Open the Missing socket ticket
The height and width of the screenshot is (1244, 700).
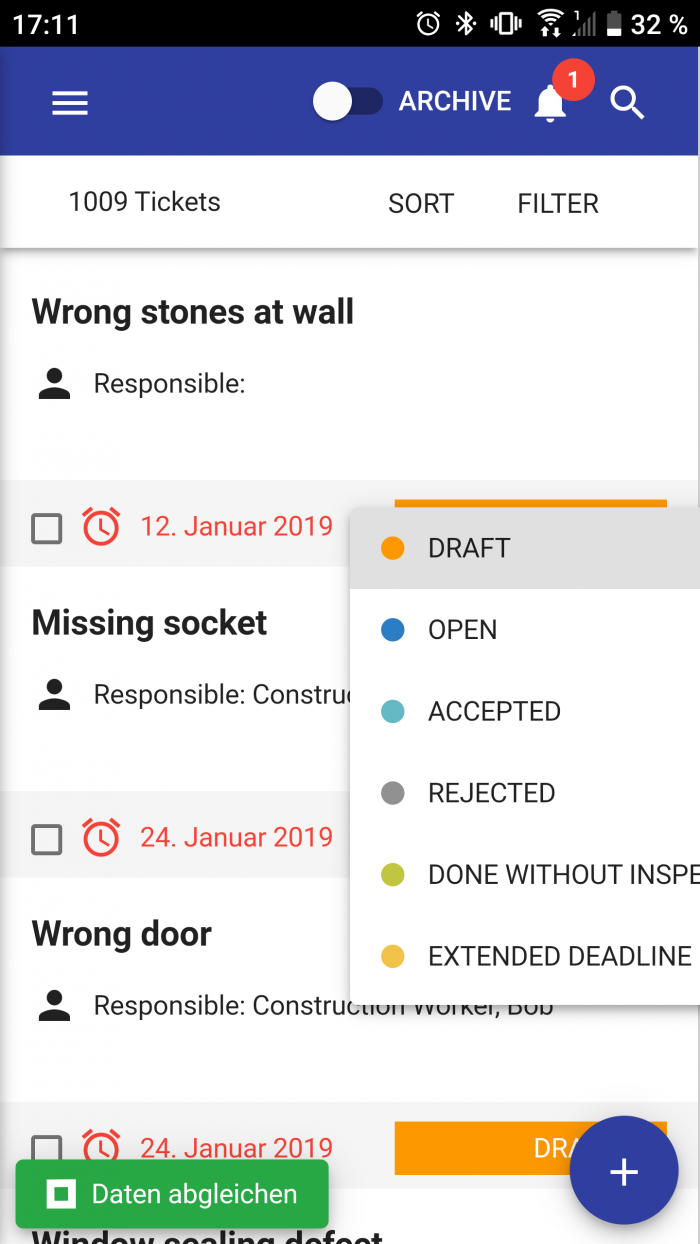[149, 623]
